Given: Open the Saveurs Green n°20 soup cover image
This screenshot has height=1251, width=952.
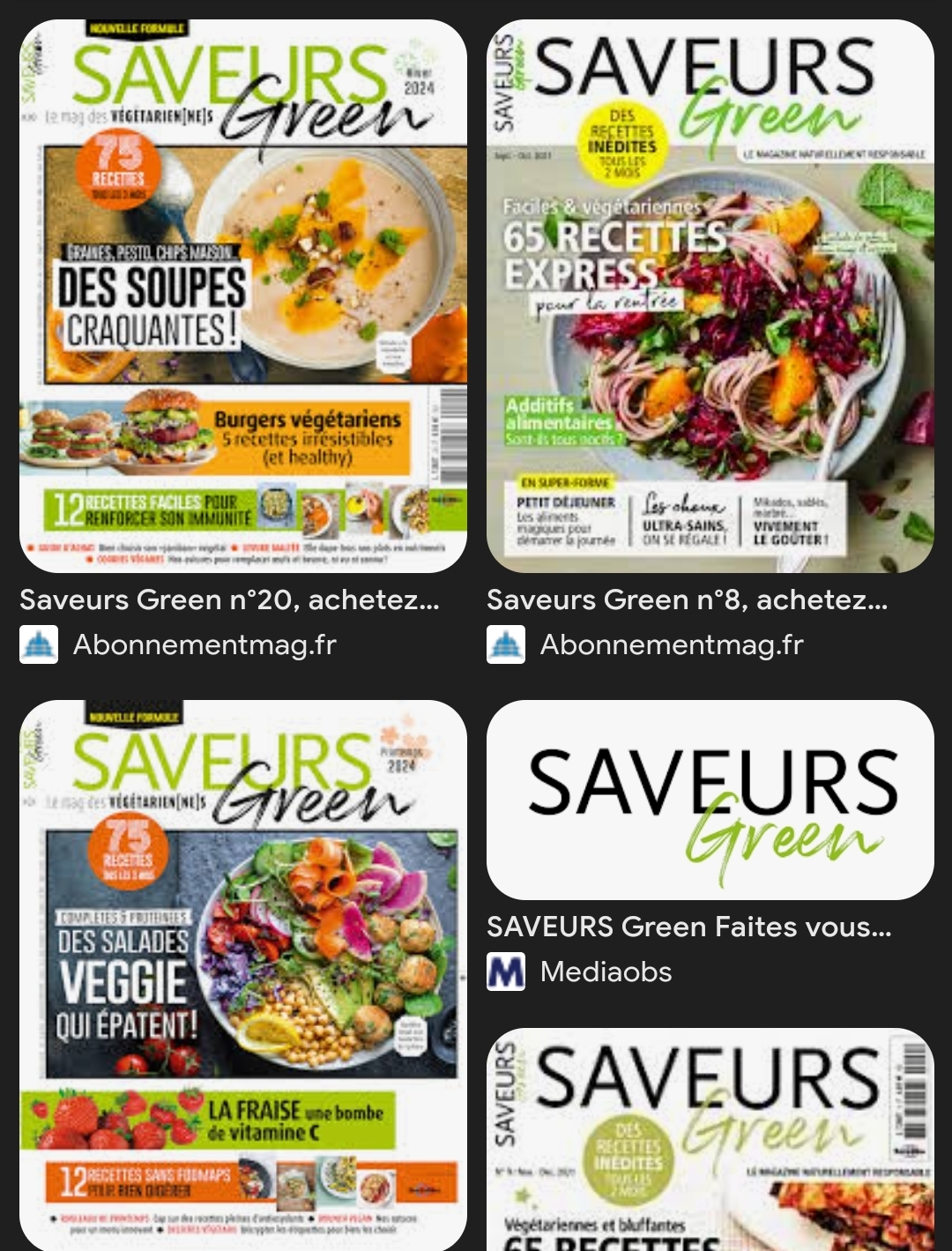Looking at the screenshot, I should (x=243, y=296).
